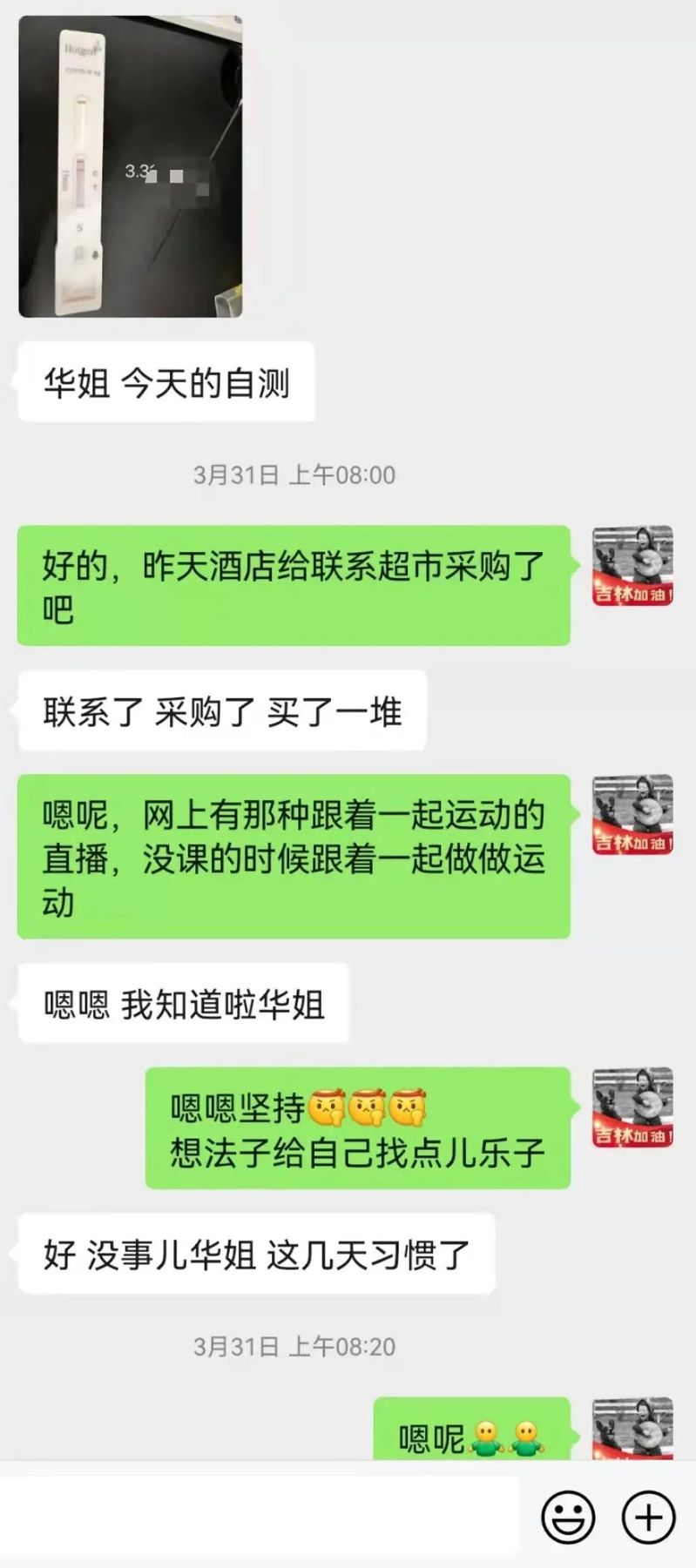This screenshot has width=696, height=1568.
Task: Tap sender avatar beside 好的，昨天酒店 message
Action: [633, 566]
